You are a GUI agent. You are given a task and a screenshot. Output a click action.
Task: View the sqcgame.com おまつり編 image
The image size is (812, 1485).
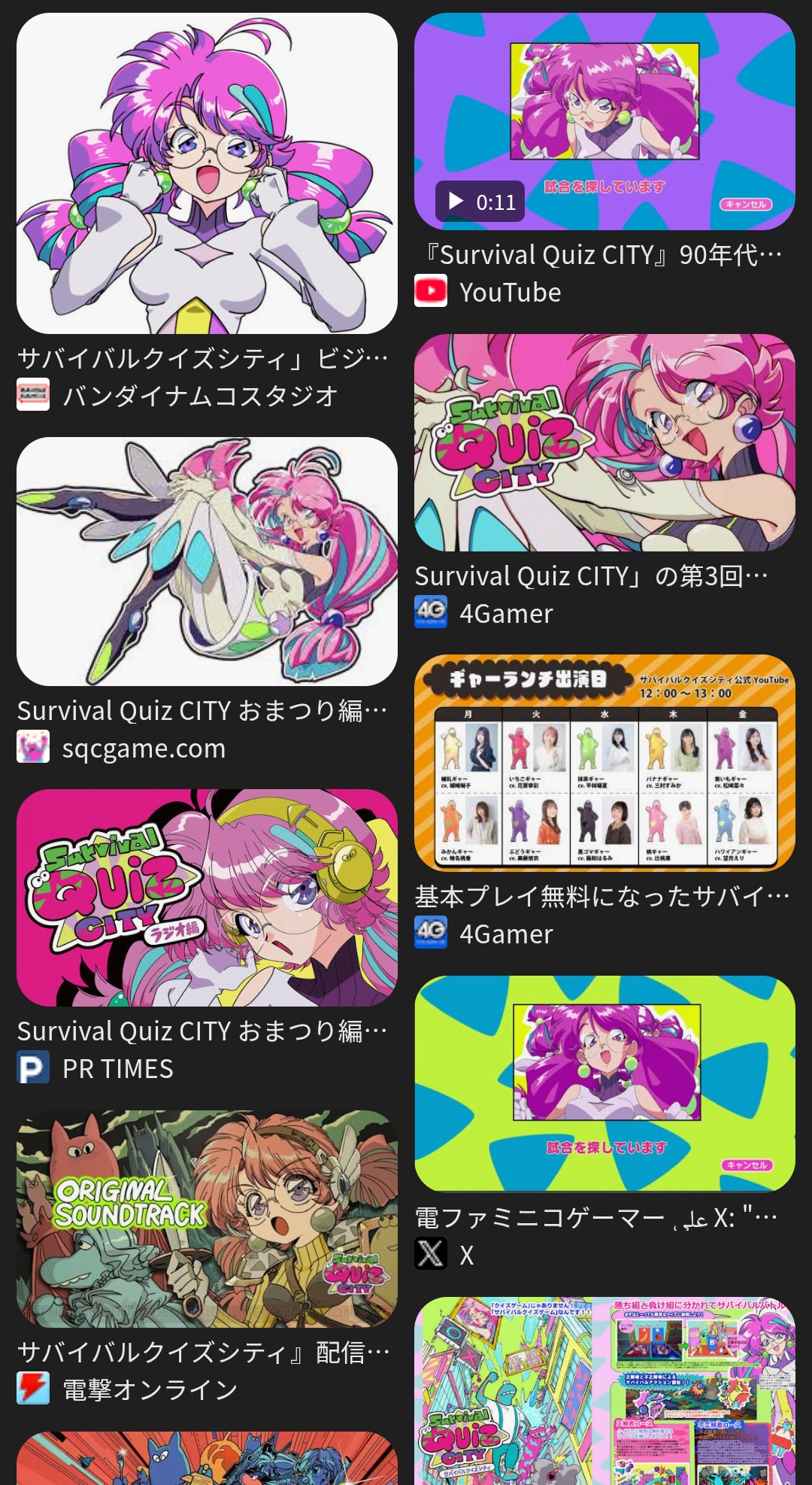click(207, 561)
